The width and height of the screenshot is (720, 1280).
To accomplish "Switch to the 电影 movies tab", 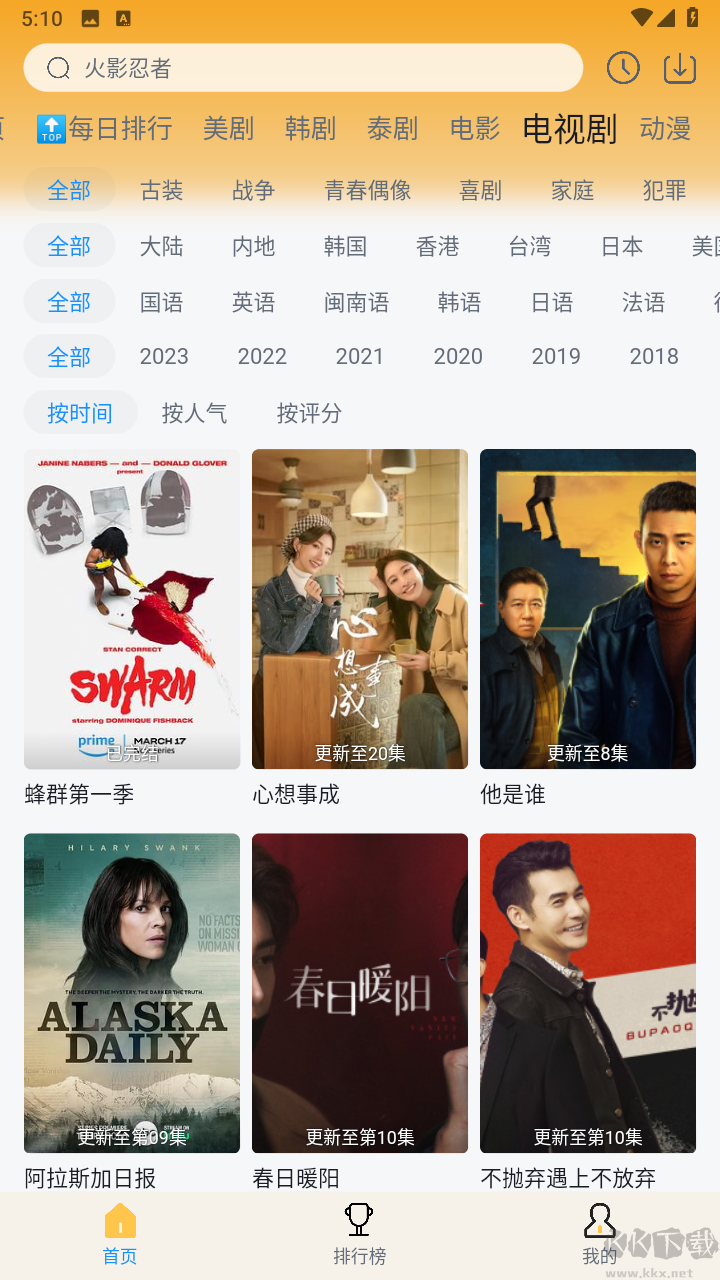I will point(473,130).
